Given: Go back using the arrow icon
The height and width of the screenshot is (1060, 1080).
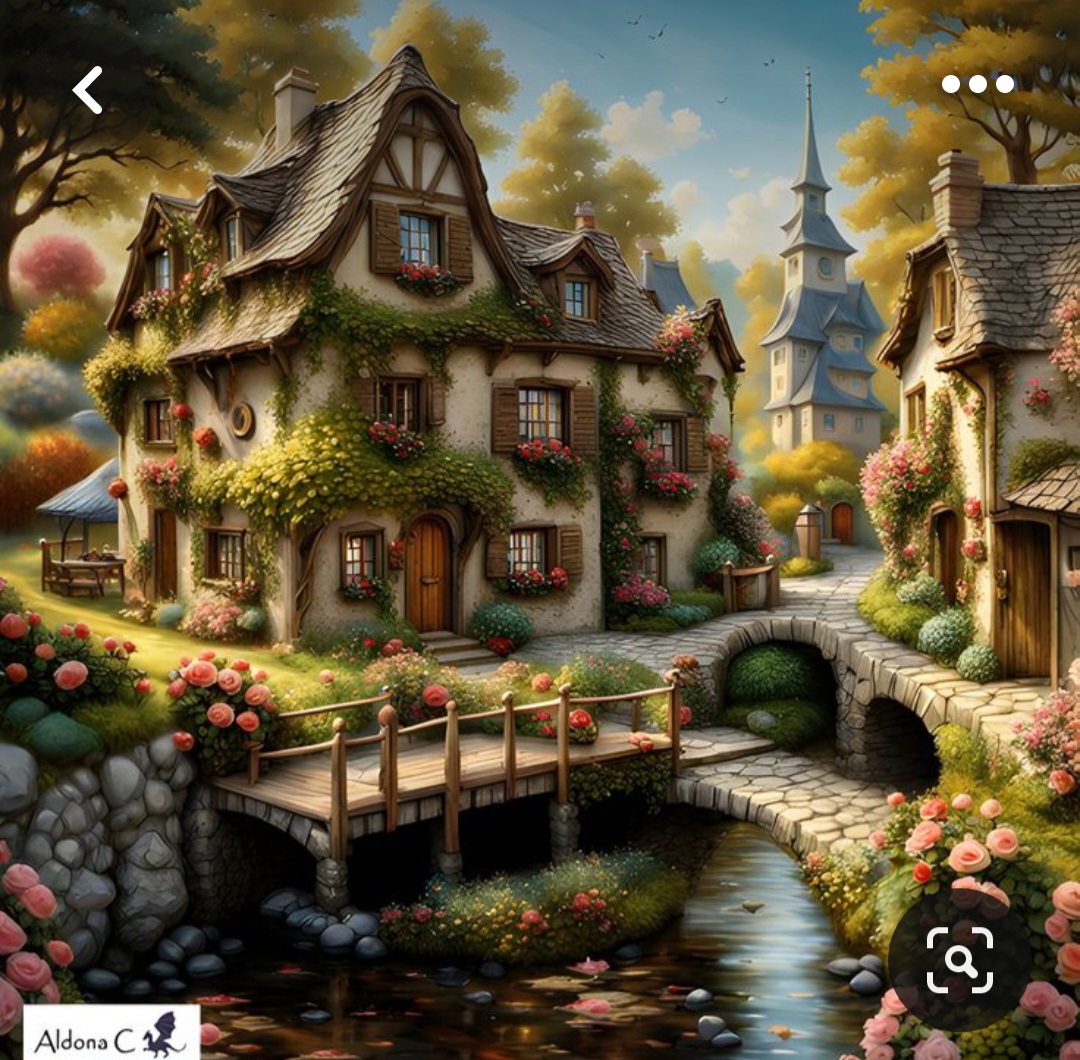Looking at the screenshot, I should tap(88, 90).
